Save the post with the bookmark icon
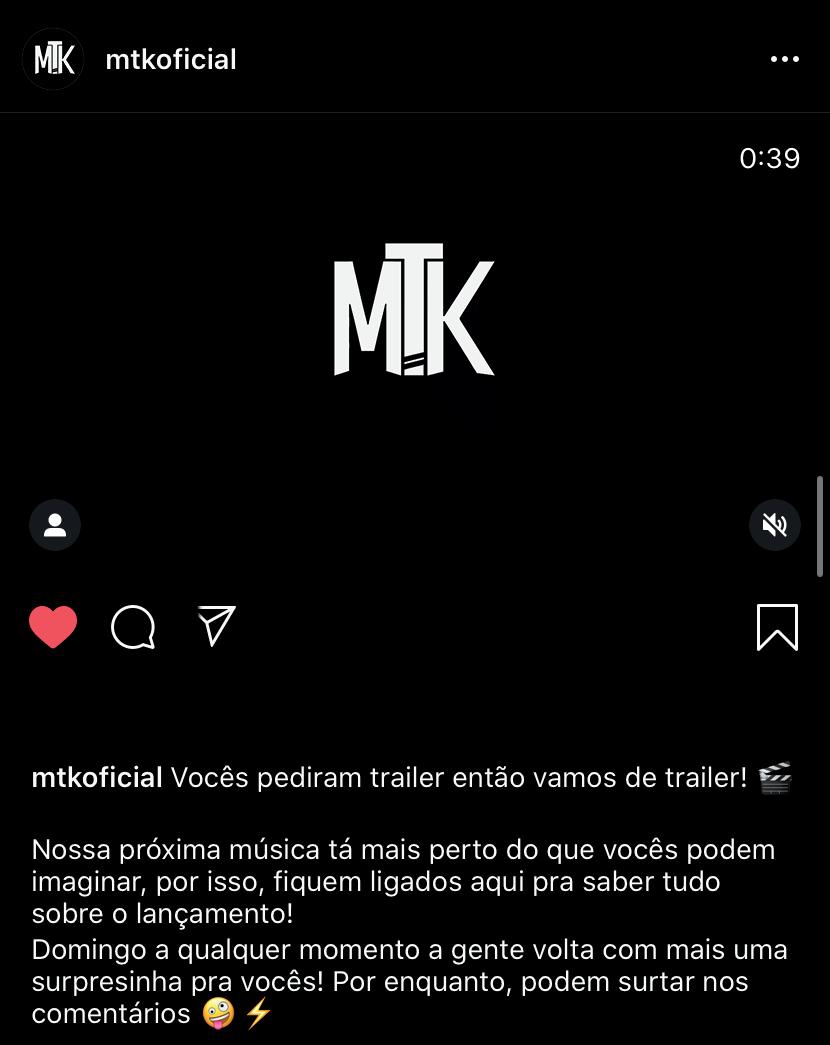 (777, 628)
